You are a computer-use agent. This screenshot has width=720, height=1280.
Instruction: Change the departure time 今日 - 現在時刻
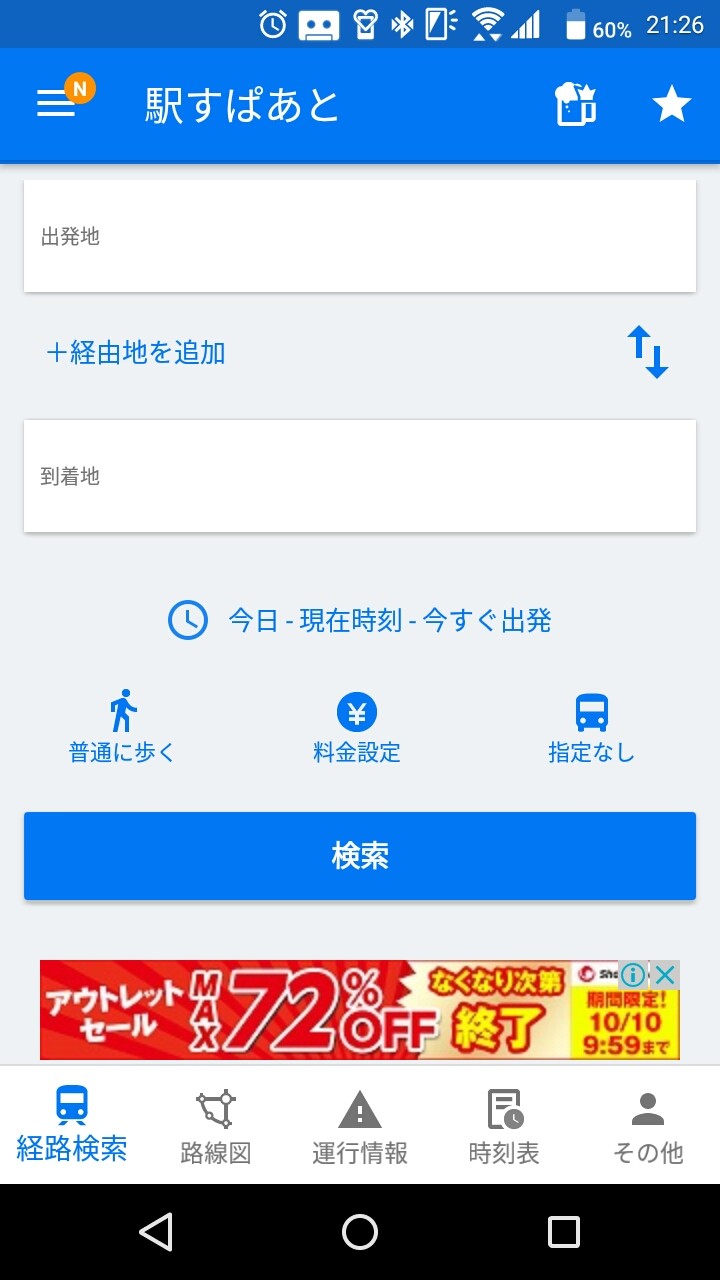click(x=360, y=621)
